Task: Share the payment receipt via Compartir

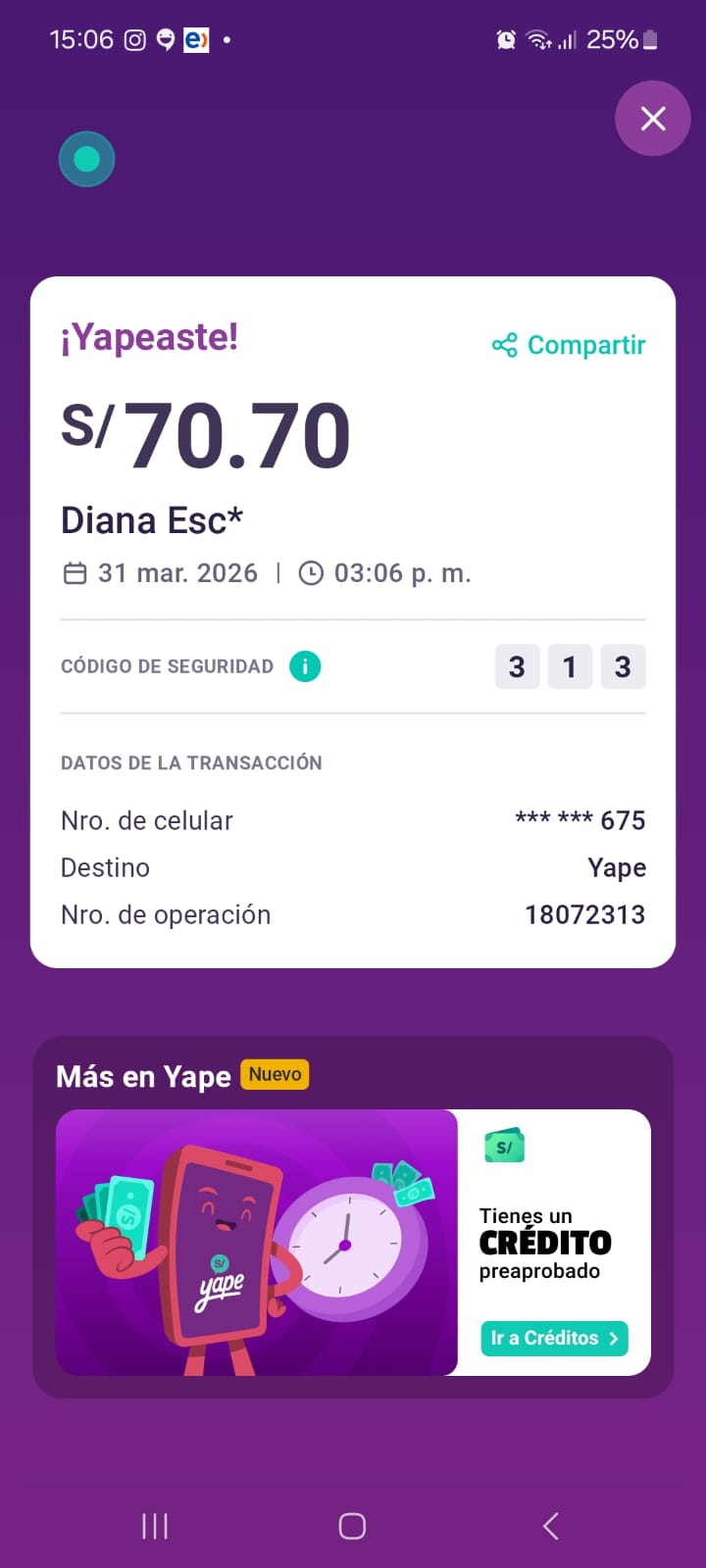Action: point(569,345)
